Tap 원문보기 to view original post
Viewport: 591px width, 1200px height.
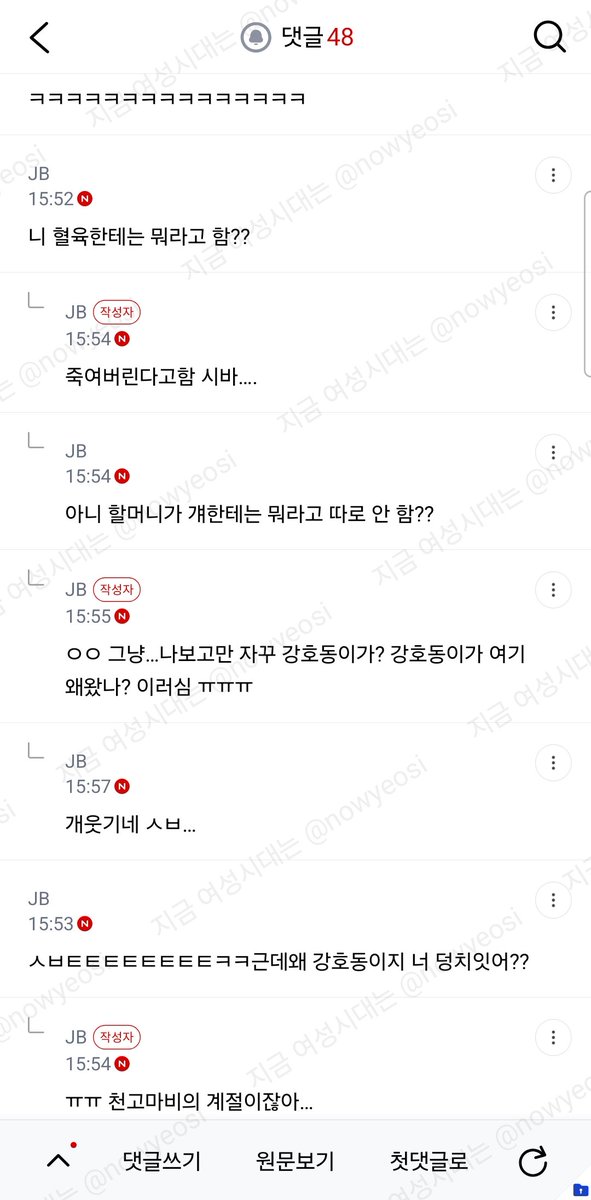(295, 1161)
